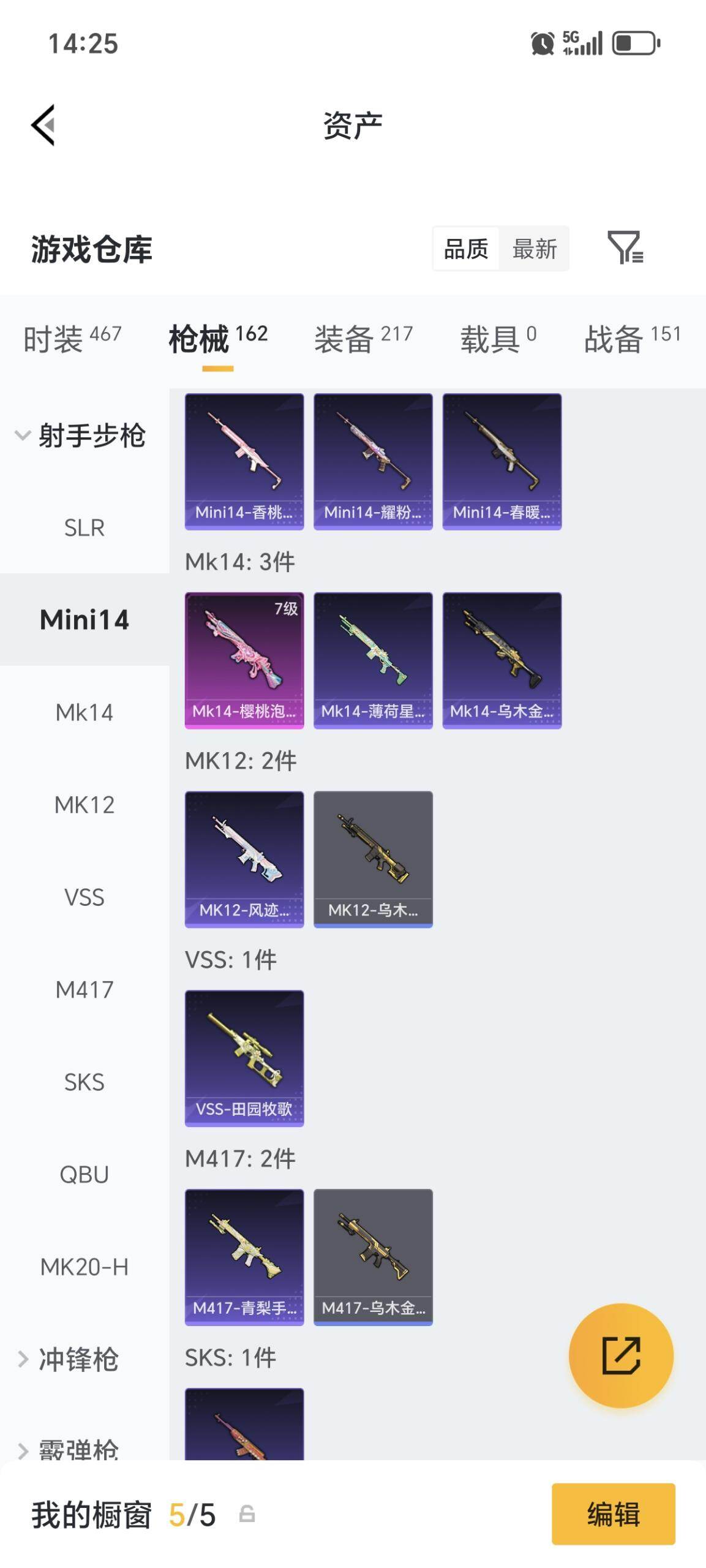The height and width of the screenshot is (1568, 706).
Task: Tap 编辑 to edit my showcase
Action: tap(614, 1514)
